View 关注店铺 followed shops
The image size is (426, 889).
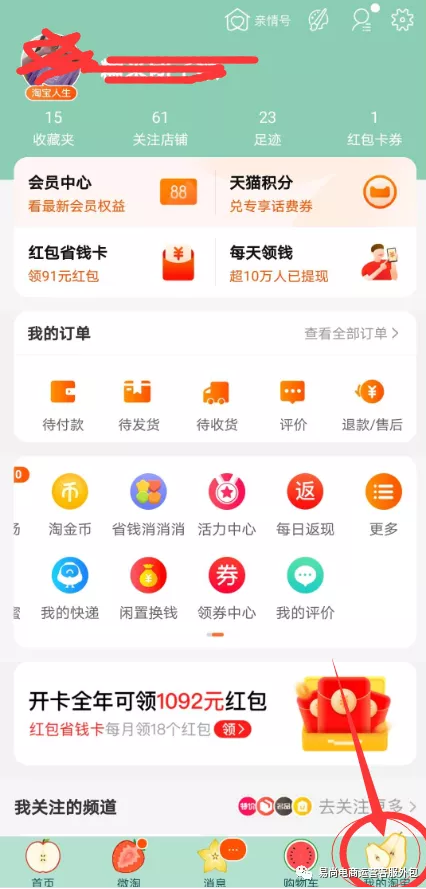(160, 129)
